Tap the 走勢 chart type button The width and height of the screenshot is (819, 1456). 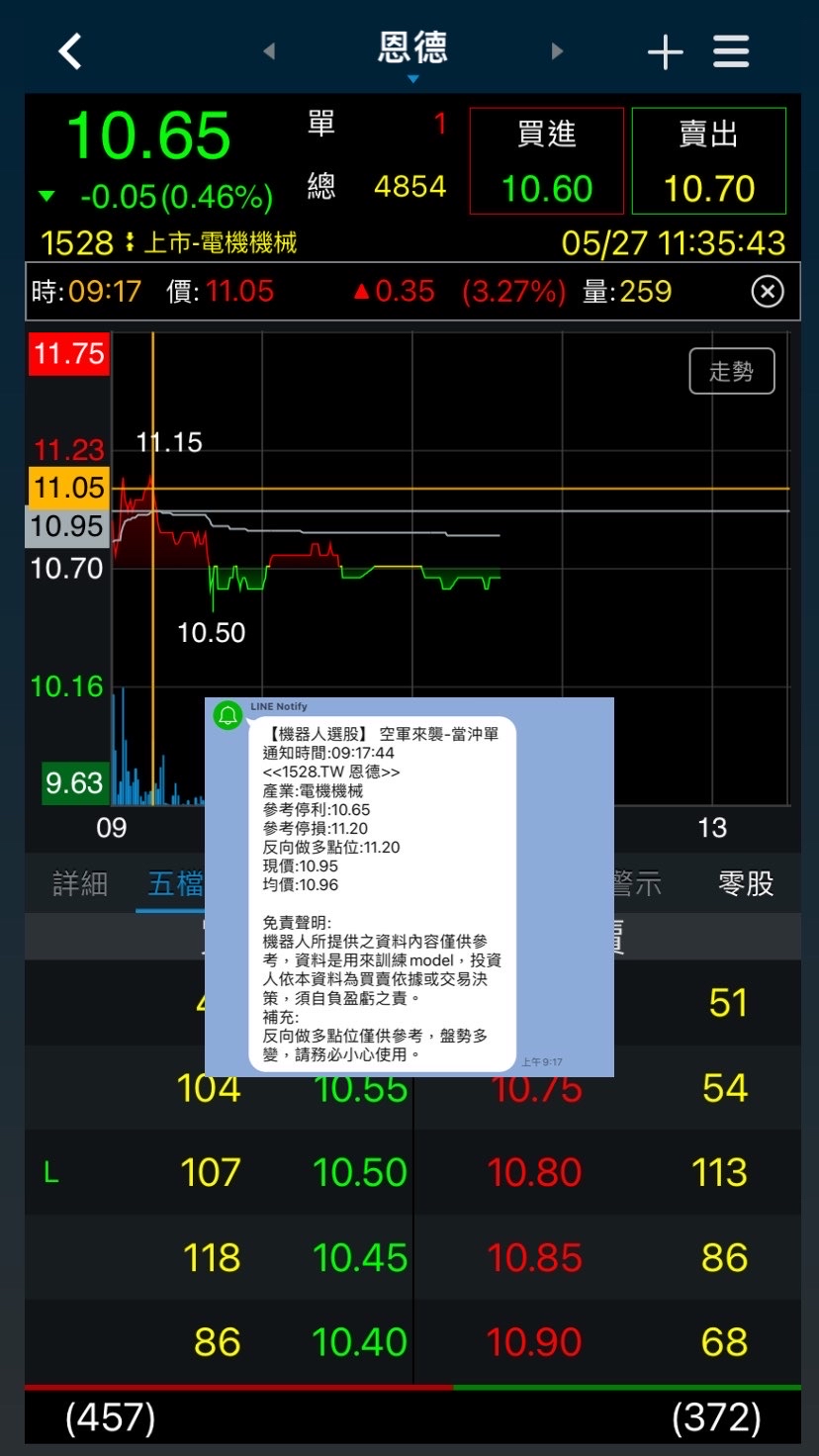pyautogui.click(x=731, y=372)
